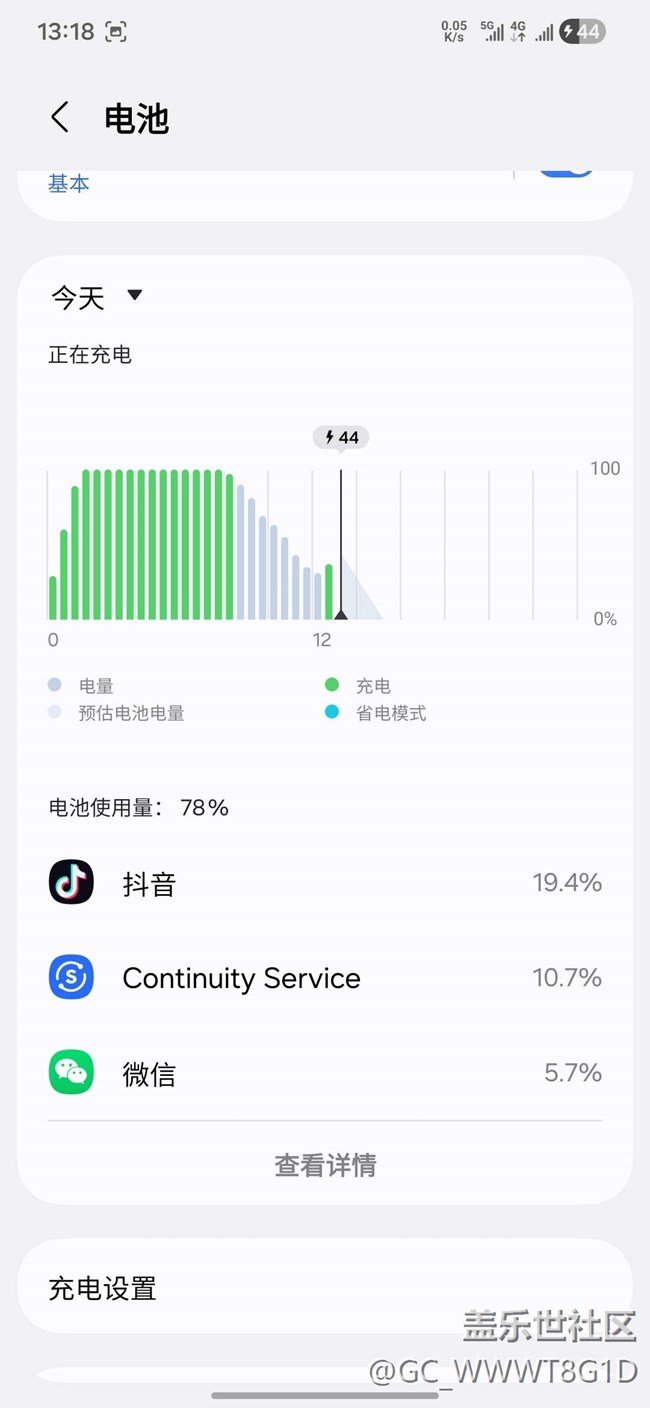The height and width of the screenshot is (1408, 650).
Task: Go back from the 电池 screen
Action: coord(60,117)
